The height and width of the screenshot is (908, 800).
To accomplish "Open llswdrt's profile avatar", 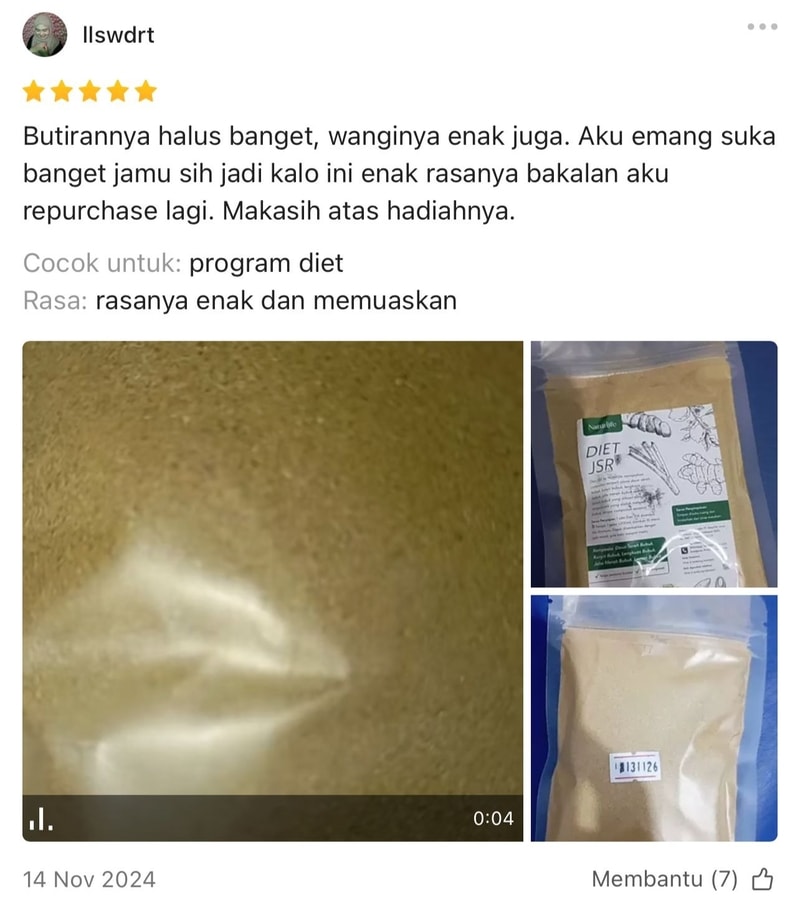I will [45, 35].
